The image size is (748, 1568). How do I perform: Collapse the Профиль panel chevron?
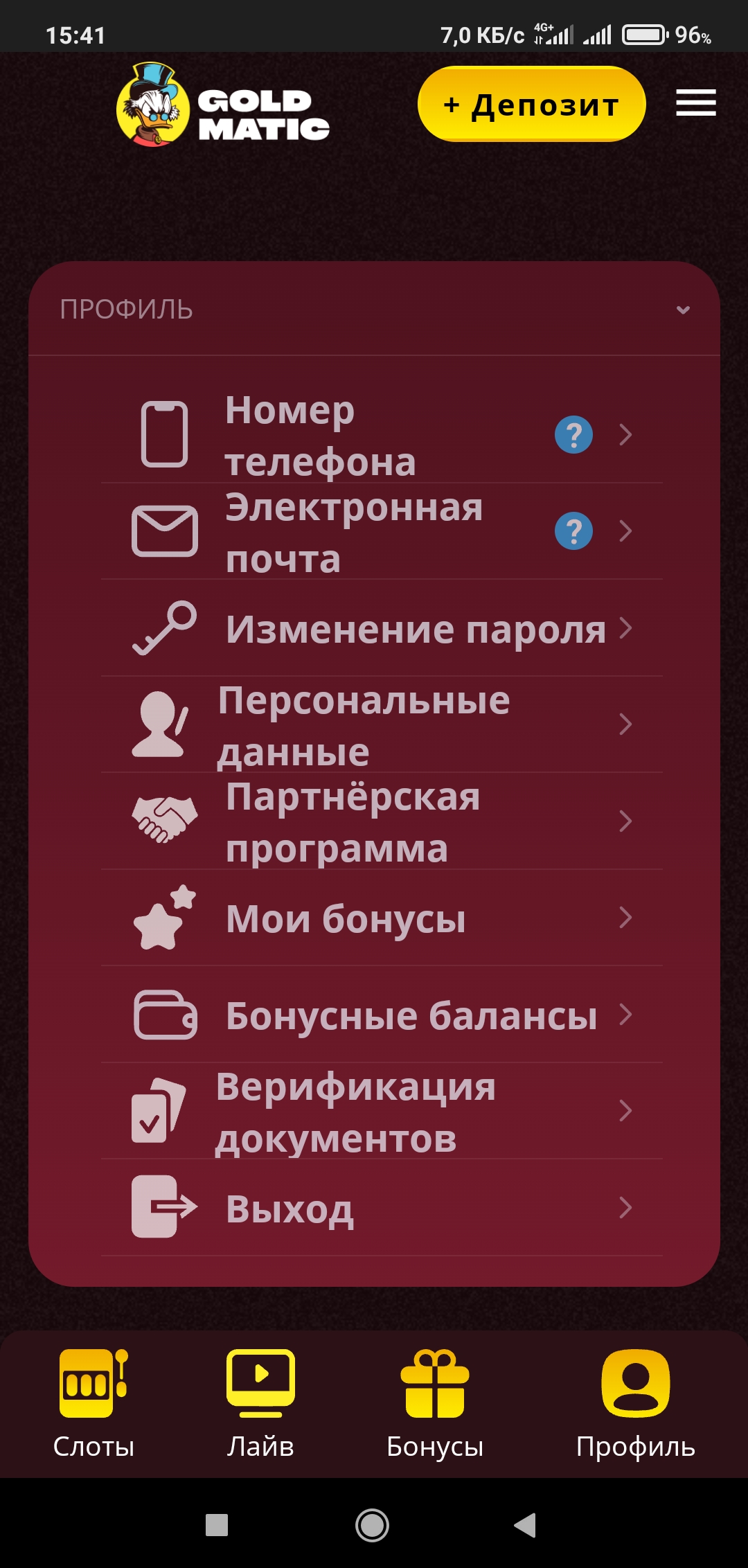684,309
